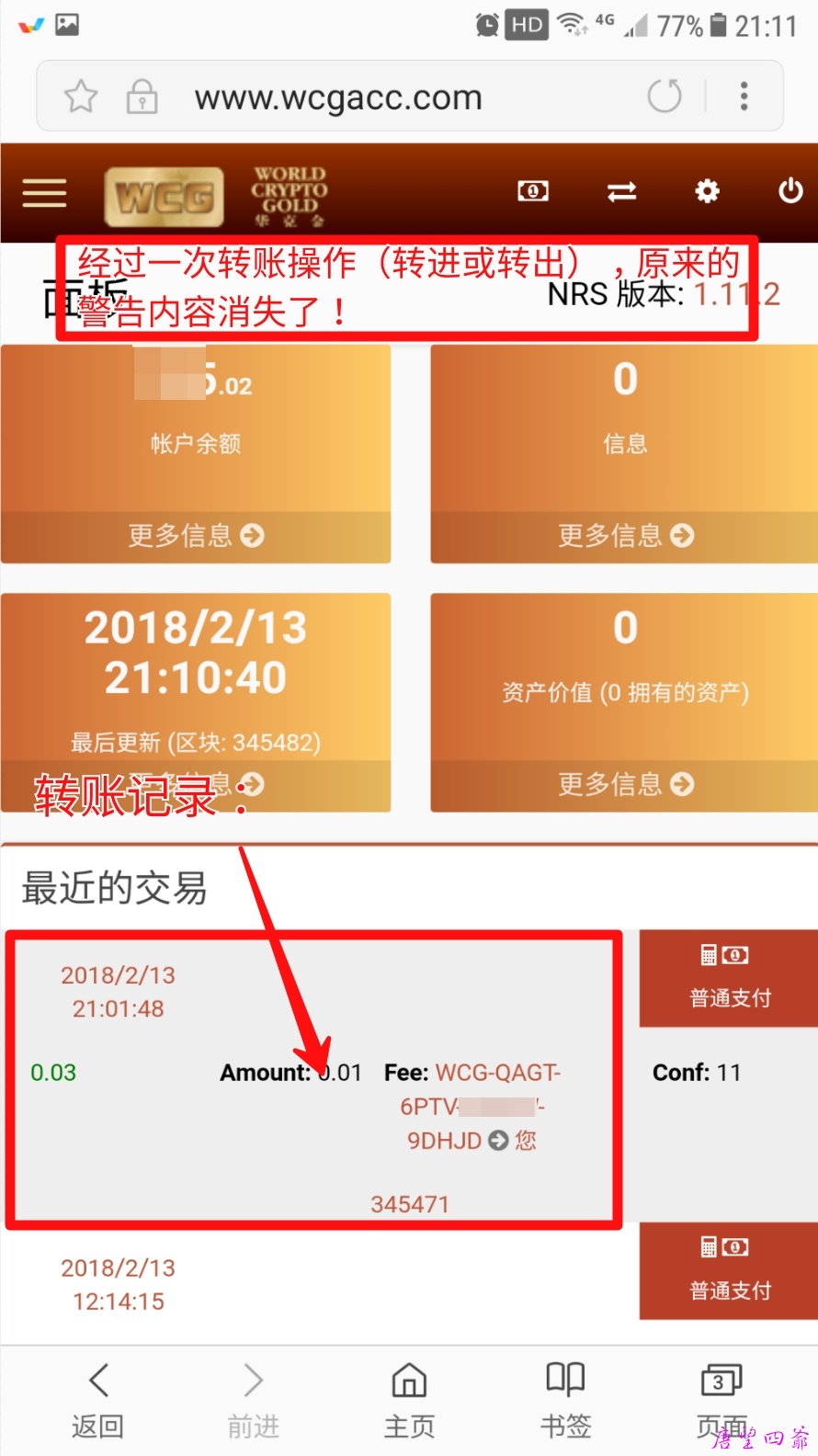The height and width of the screenshot is (1456, 818).
Task: Open 书签 bookmarks
Action: pos(565,1399)
